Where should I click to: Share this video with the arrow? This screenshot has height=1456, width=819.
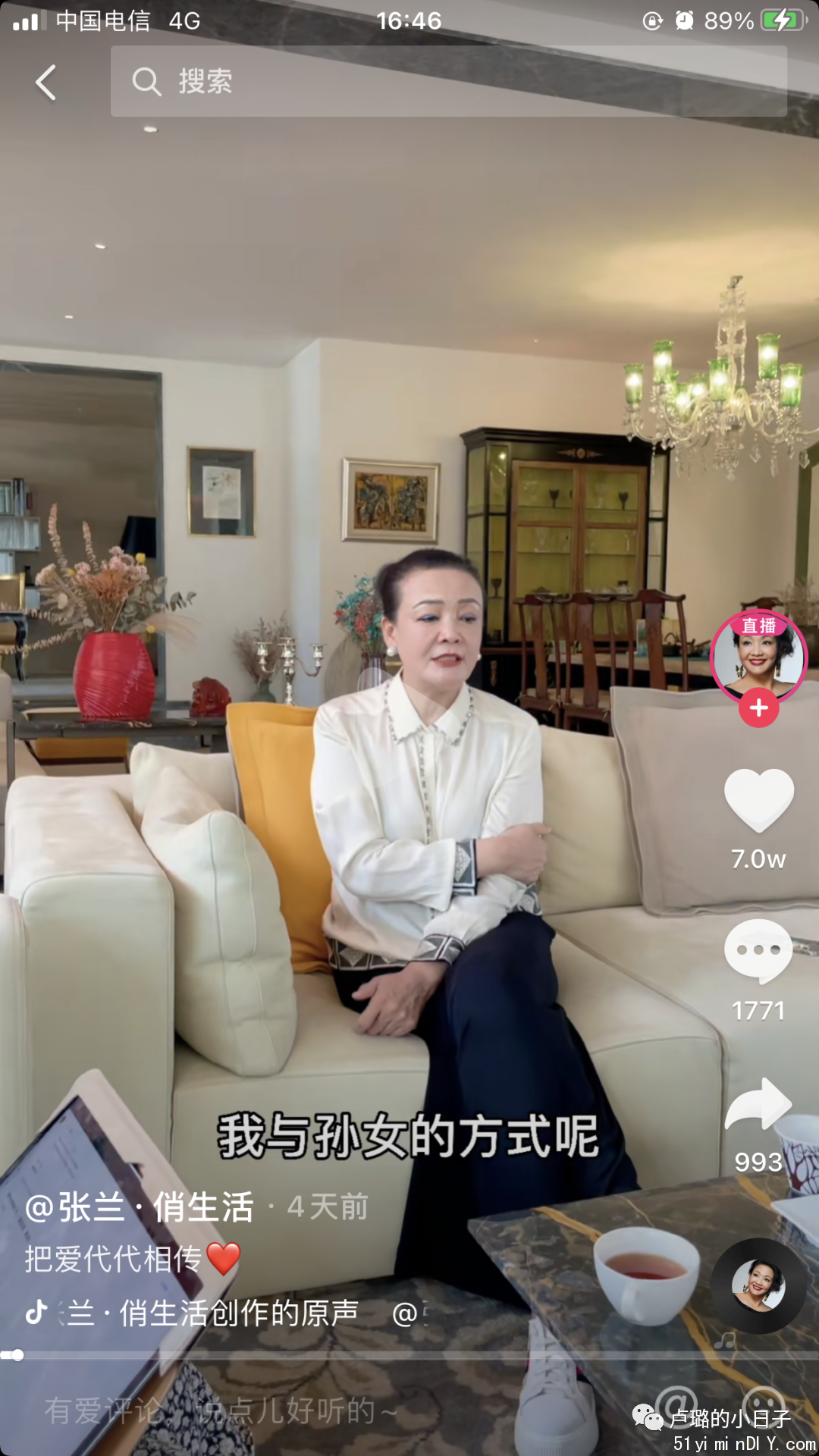click(x=758, y=1105)
